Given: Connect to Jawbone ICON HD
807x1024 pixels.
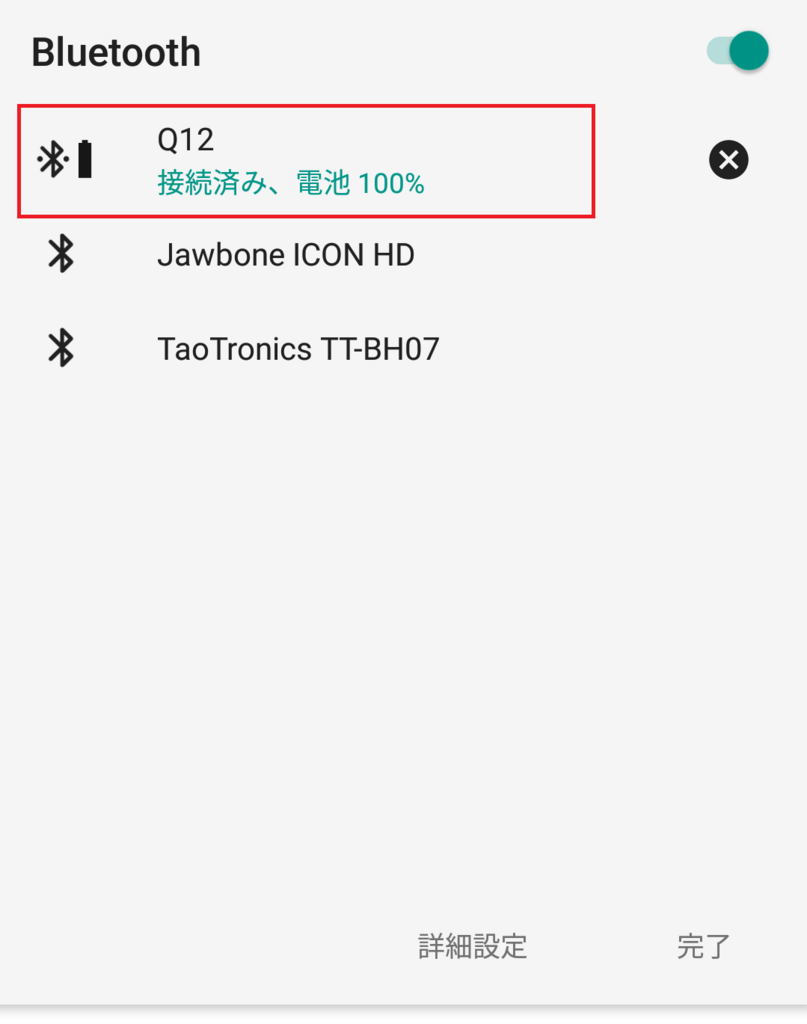Looking at the screenshot, I should (285, 255).
